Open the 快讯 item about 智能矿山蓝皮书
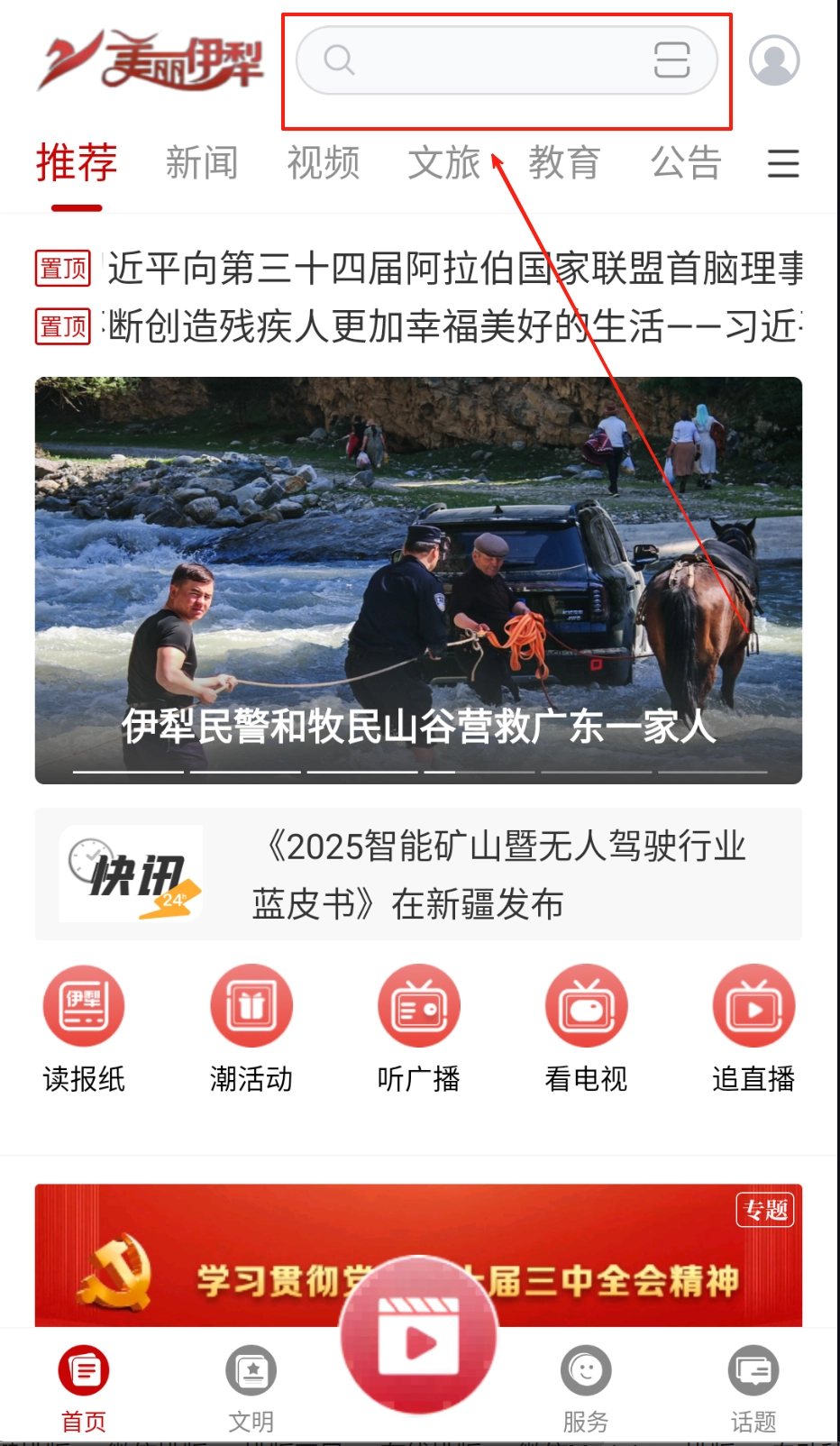 coord(500,874)
